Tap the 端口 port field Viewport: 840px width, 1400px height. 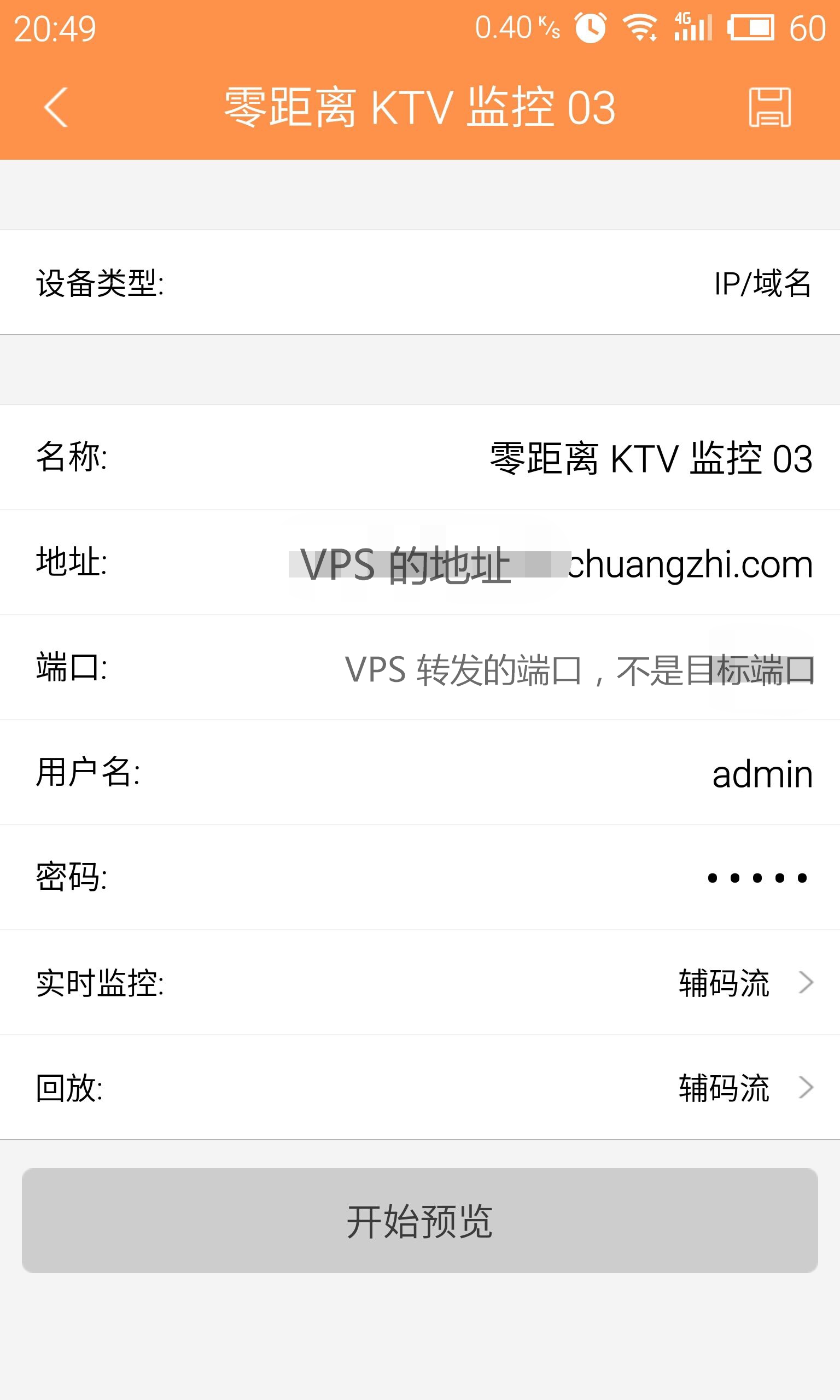[x=420, y=668]
